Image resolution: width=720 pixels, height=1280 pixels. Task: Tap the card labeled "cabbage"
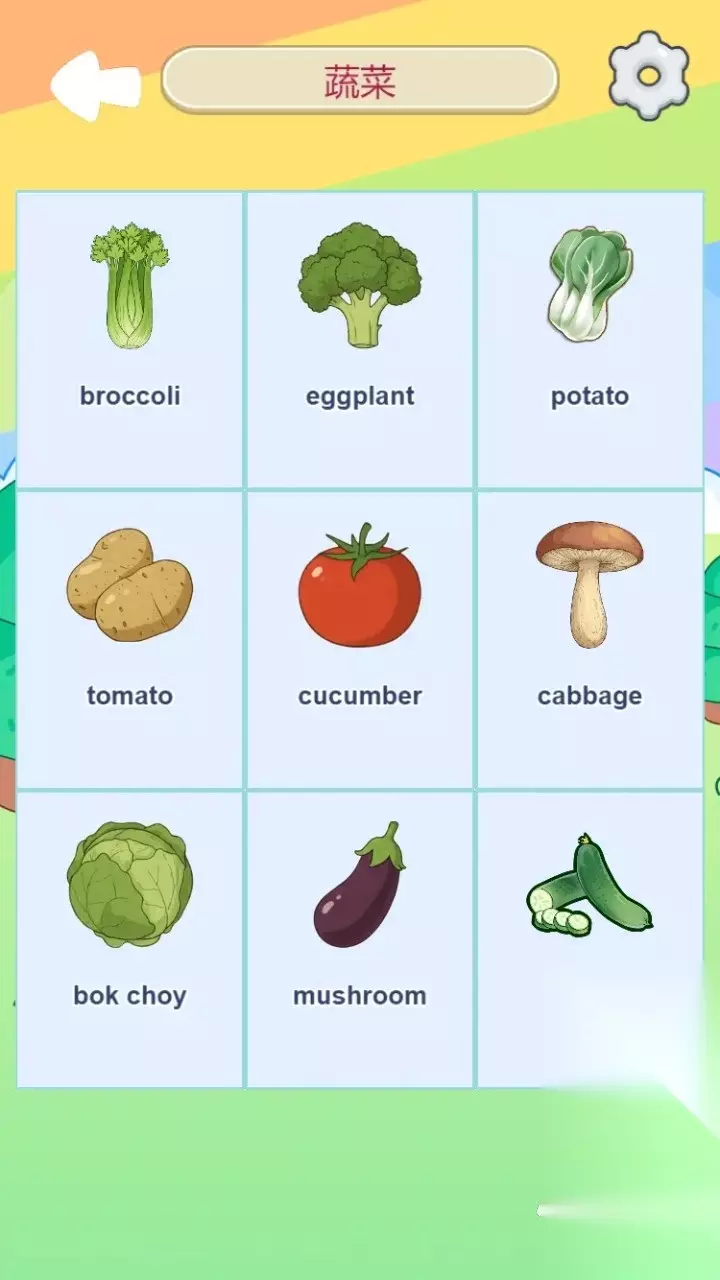(590, 640)
